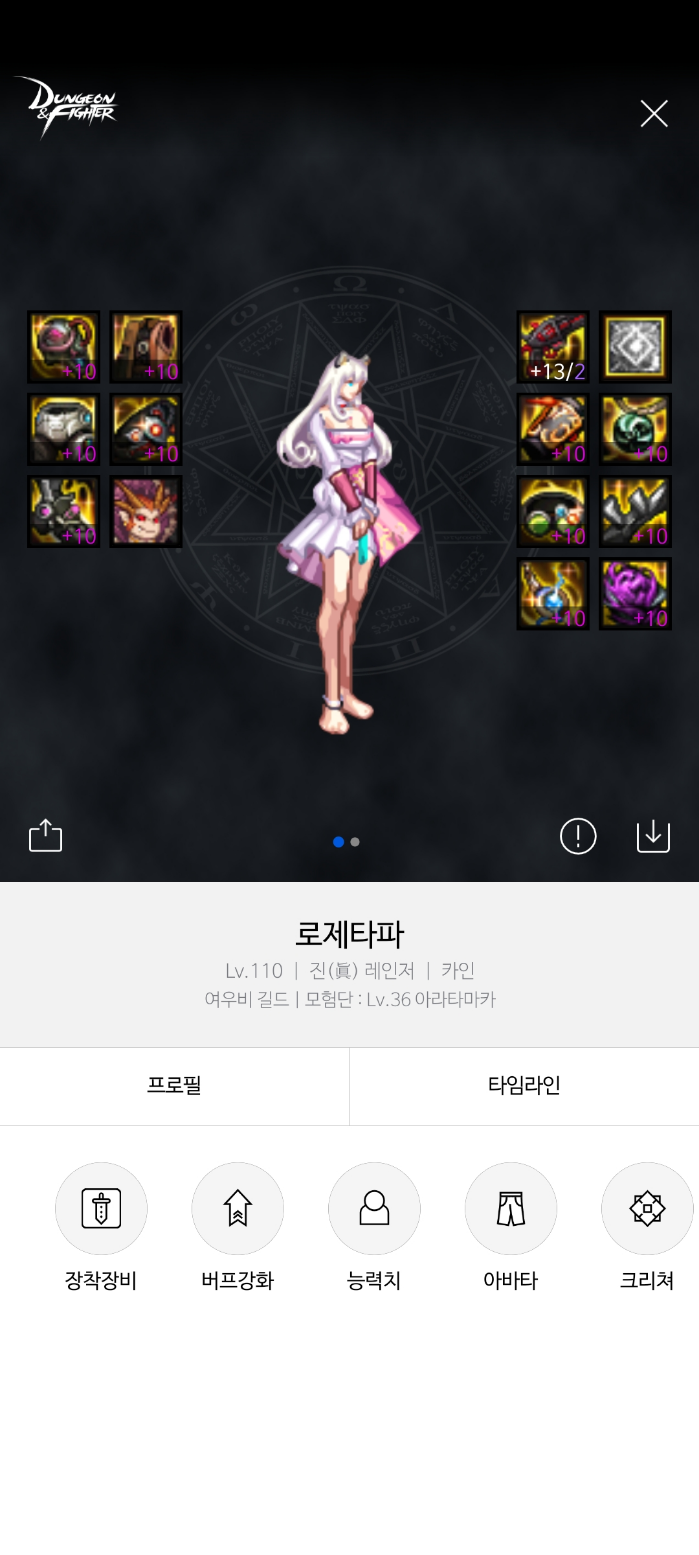
Task: Open 버프강화 section
Action: (x=237, y=1208)
